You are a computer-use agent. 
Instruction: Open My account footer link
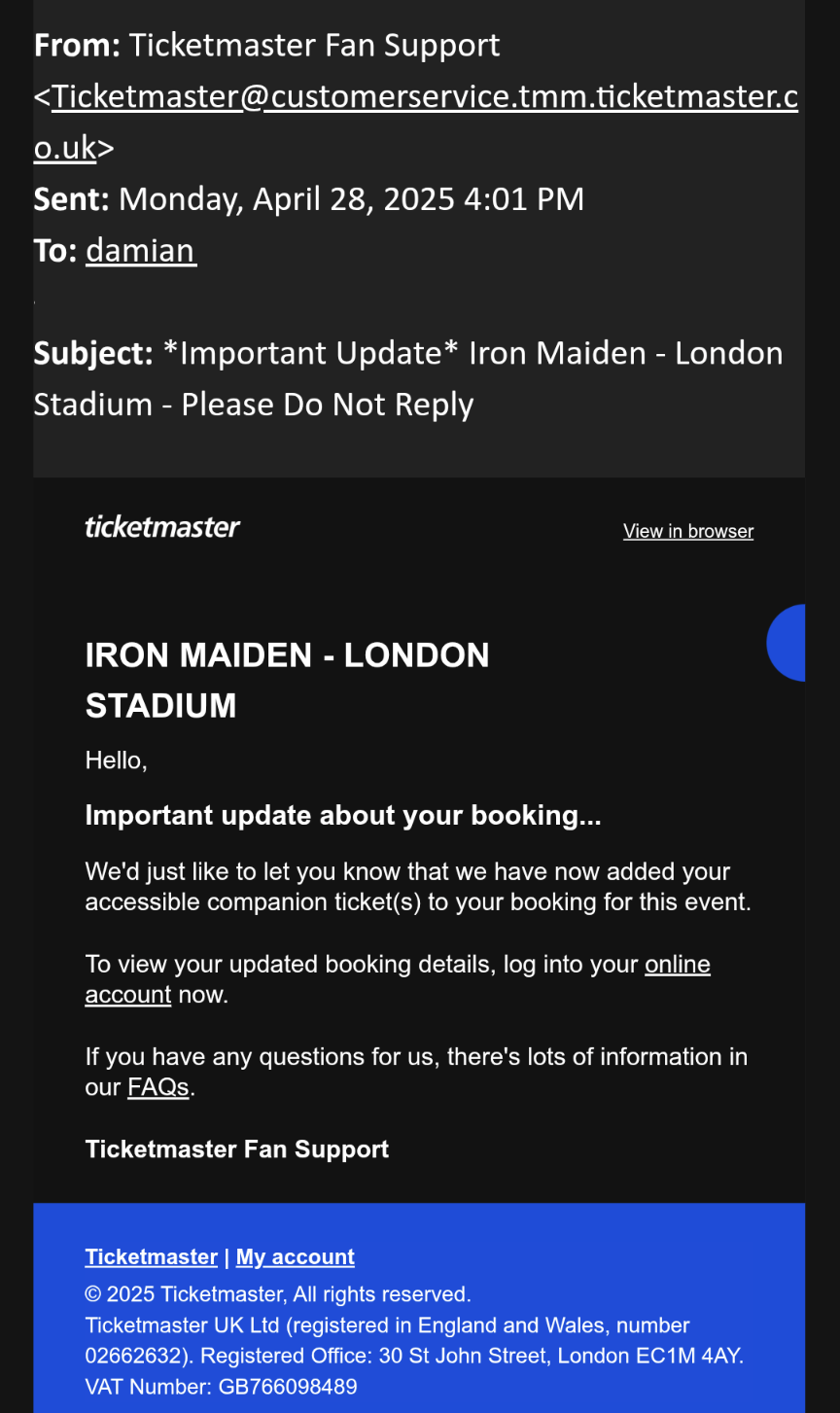pos(295,1256)
